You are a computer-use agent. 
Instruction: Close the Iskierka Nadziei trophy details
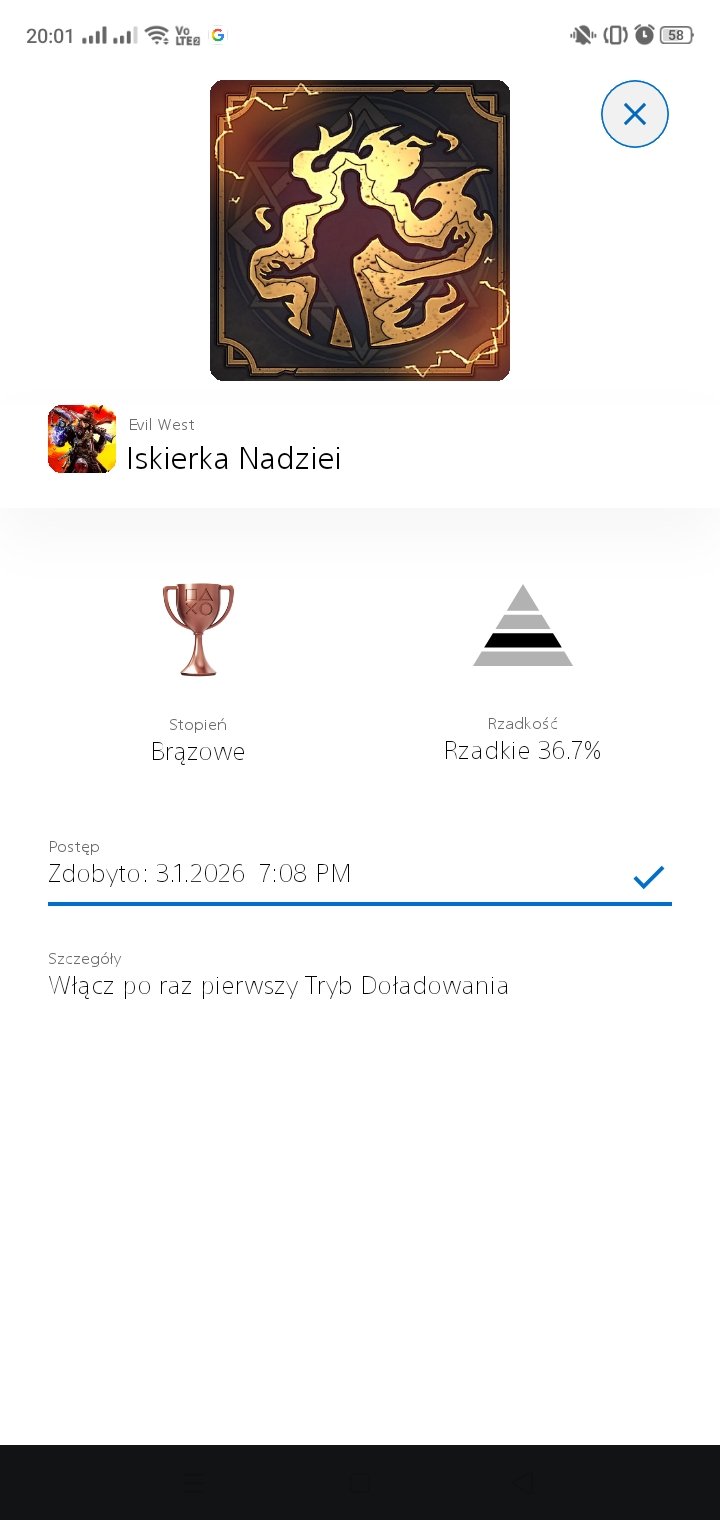pyautogui.click(x=634, y=114)
